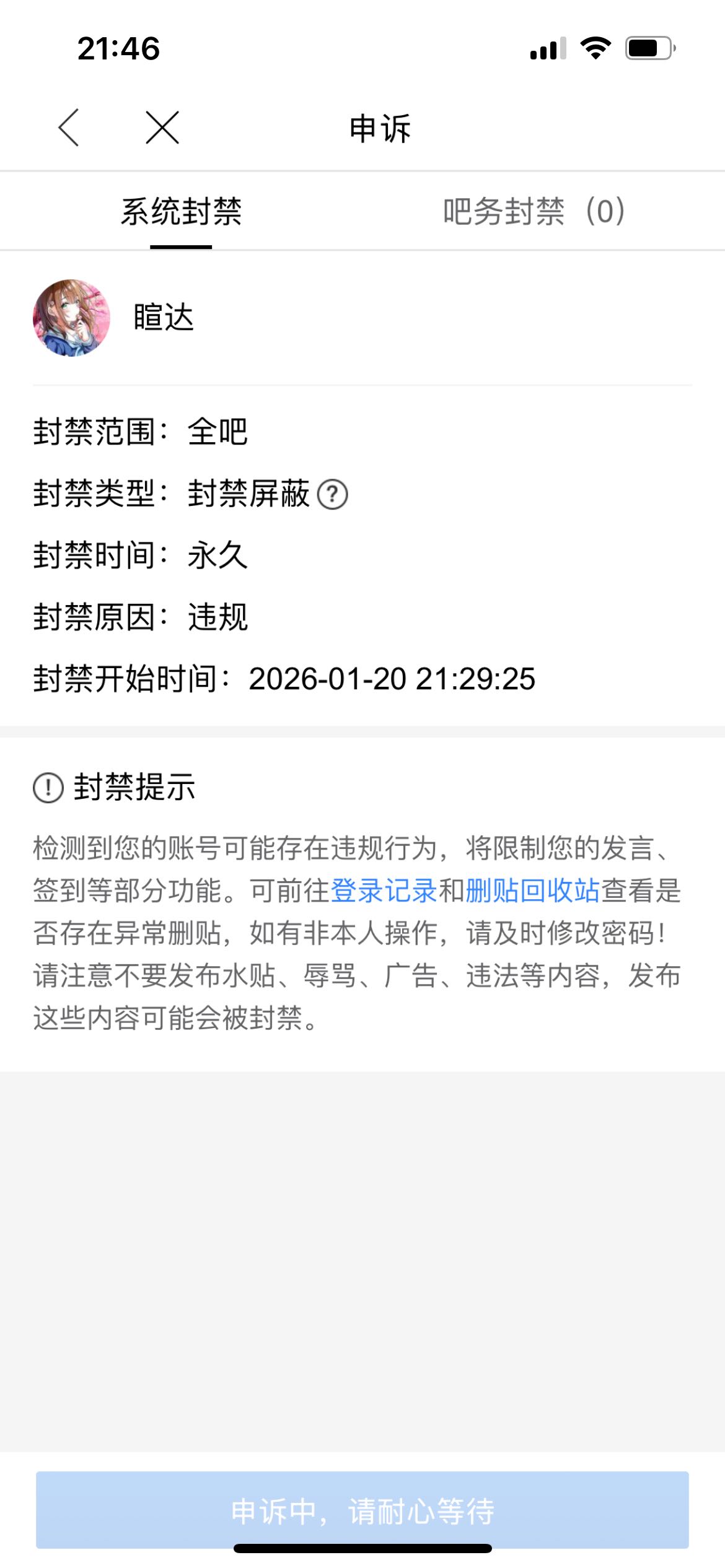Image resolution: width=725 pixels, height=1568 pixels.
Task: Switch to the 吧务封禁 (0) tab
Action: pyautogui.click(x=534, y=212)
